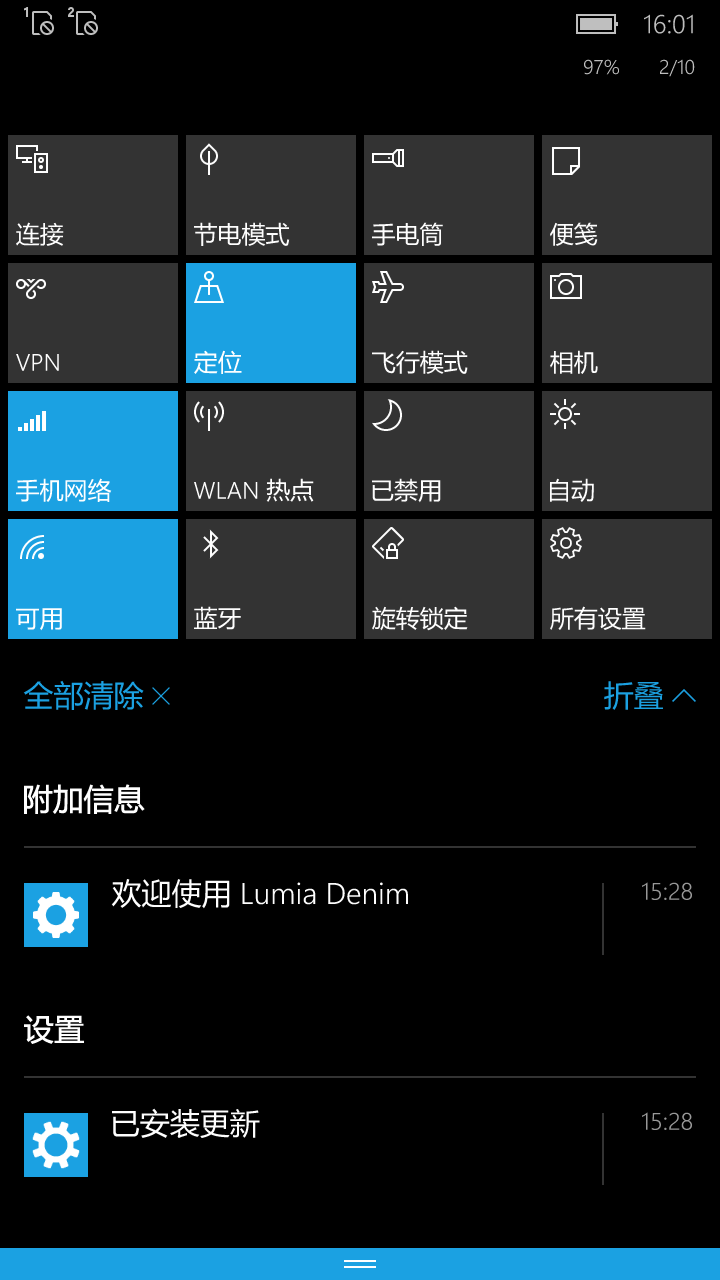Turn on 蓝牙 Bluetooth
Image resolution: width=720 pixels, height=1280 pixels.
271,579
